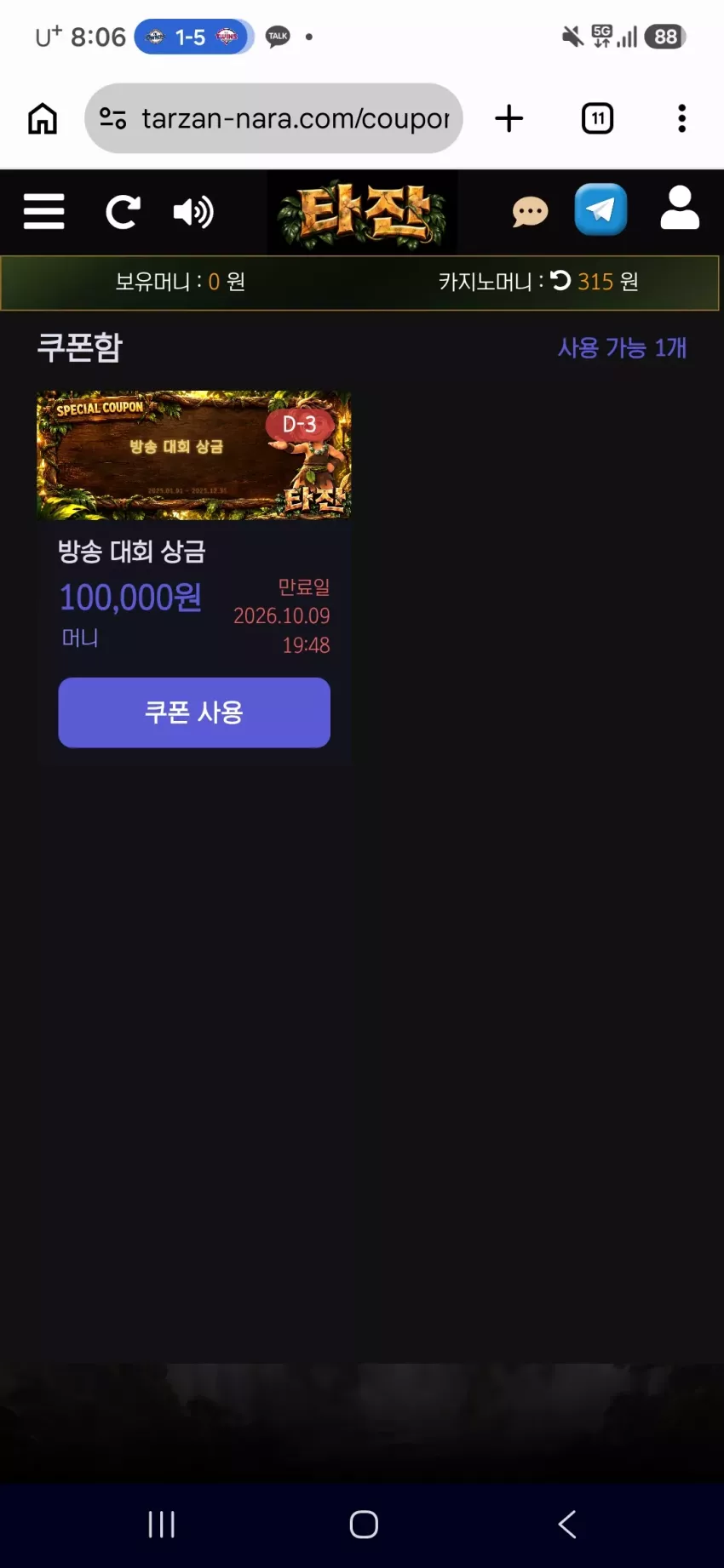Open a new browser tab
The image size is (724, 1568).
509,118
